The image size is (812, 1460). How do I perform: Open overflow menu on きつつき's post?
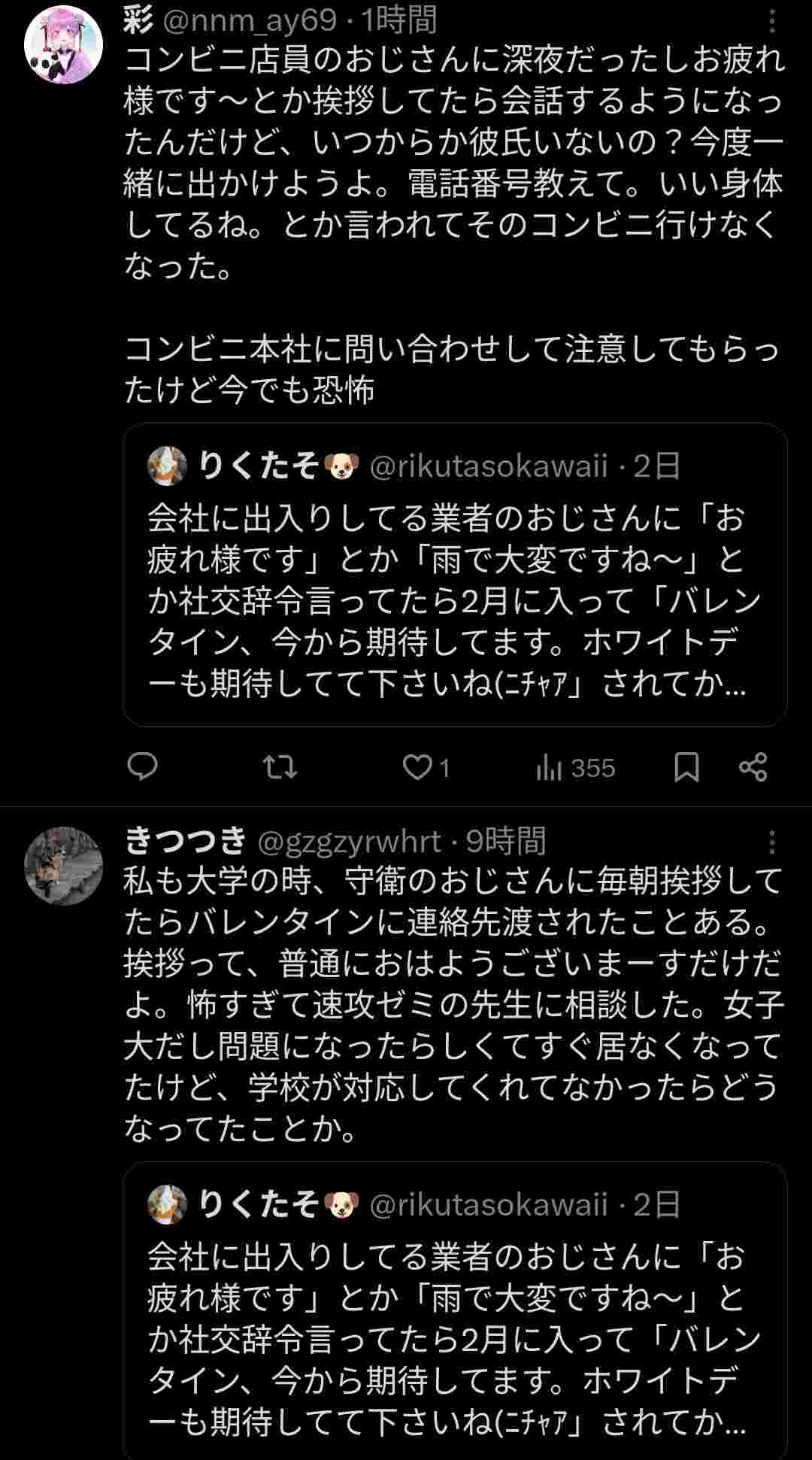click(x=771, y=842)
